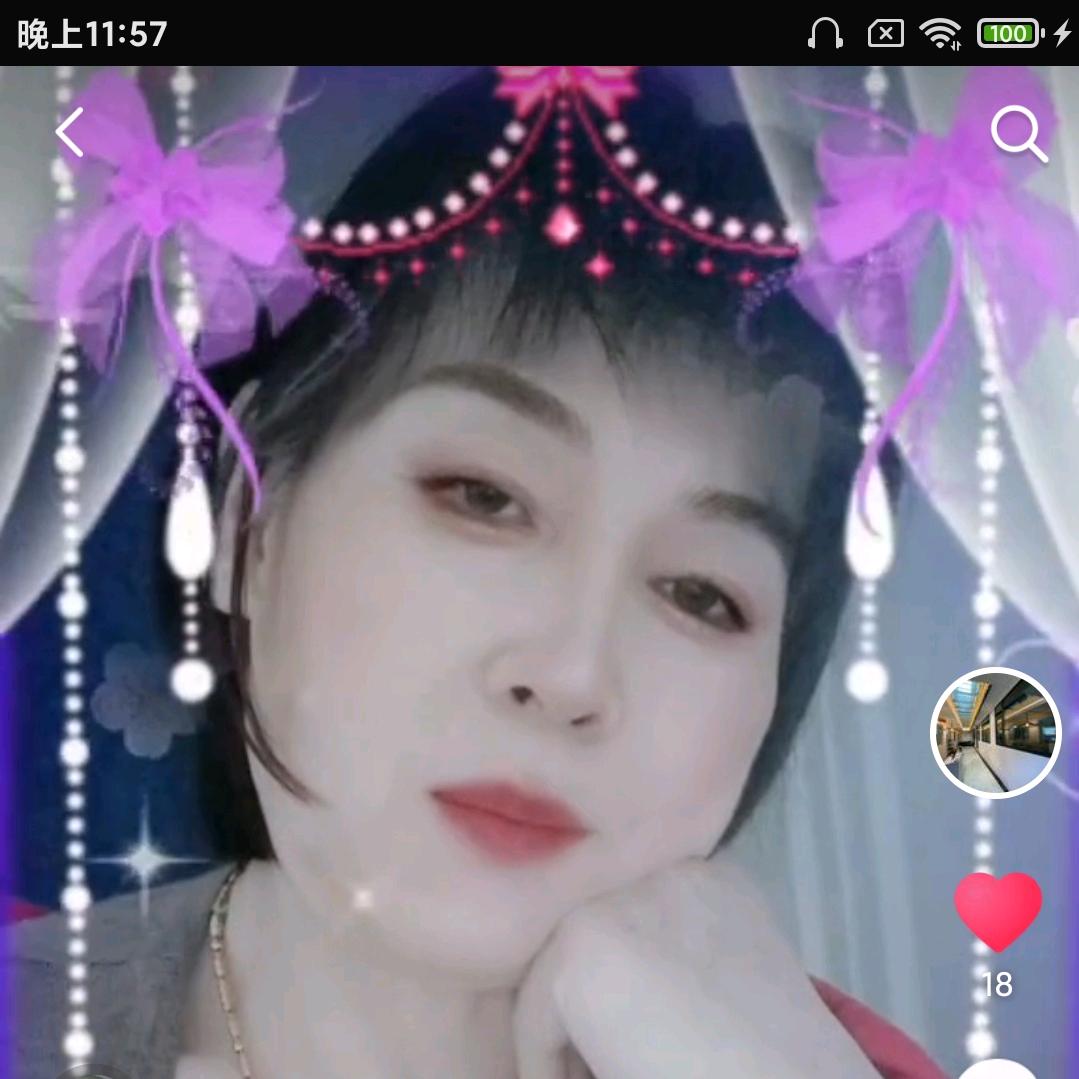The width and height of the screenshot is (1079, 1079).
Task: Open the search magnifier icon
Action: [1018, 134]
